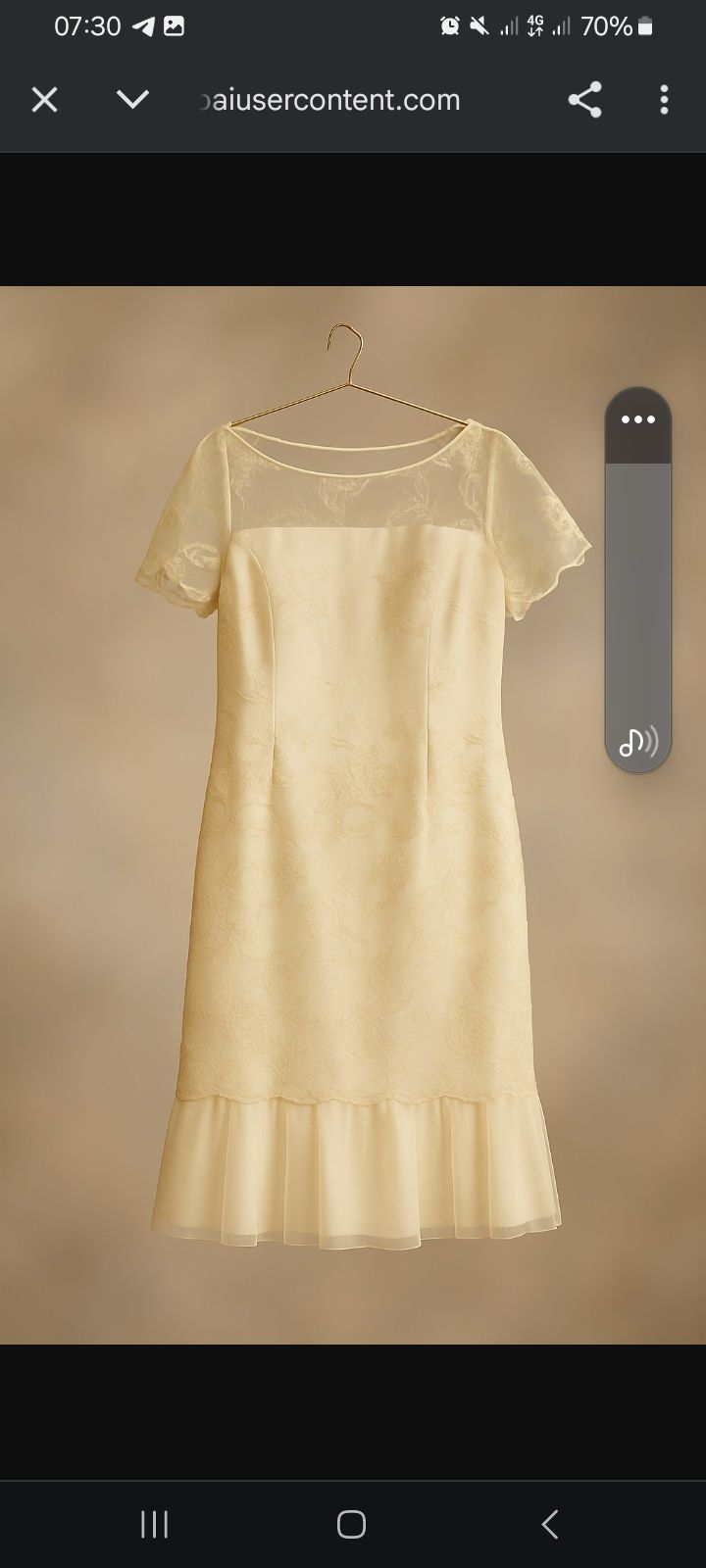Viewport: 706px width, 1568px height.
Task: Open recent apps from navigation bar
Action: [154, 1524]
